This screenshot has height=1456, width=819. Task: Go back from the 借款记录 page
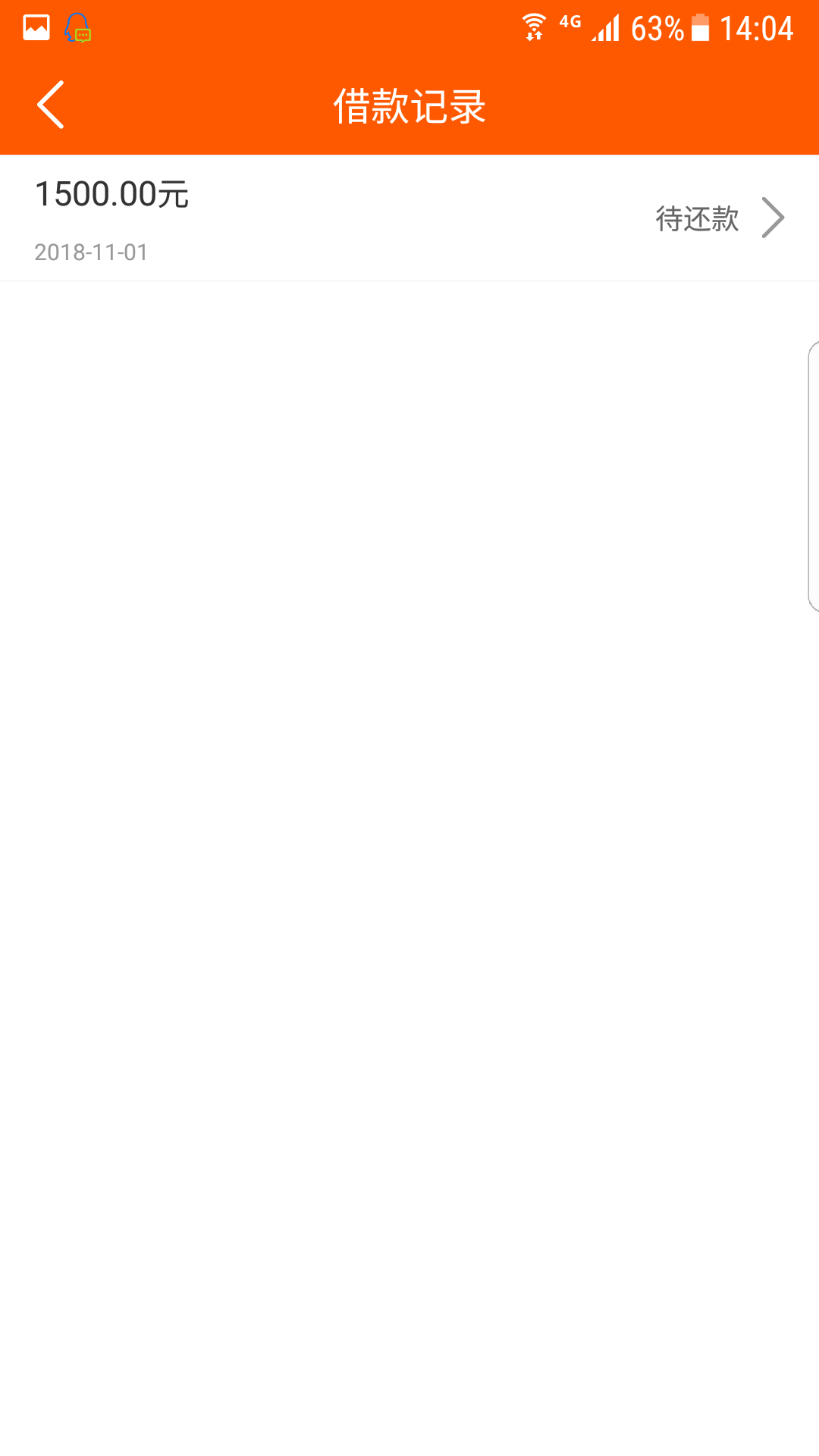[51, 105]
